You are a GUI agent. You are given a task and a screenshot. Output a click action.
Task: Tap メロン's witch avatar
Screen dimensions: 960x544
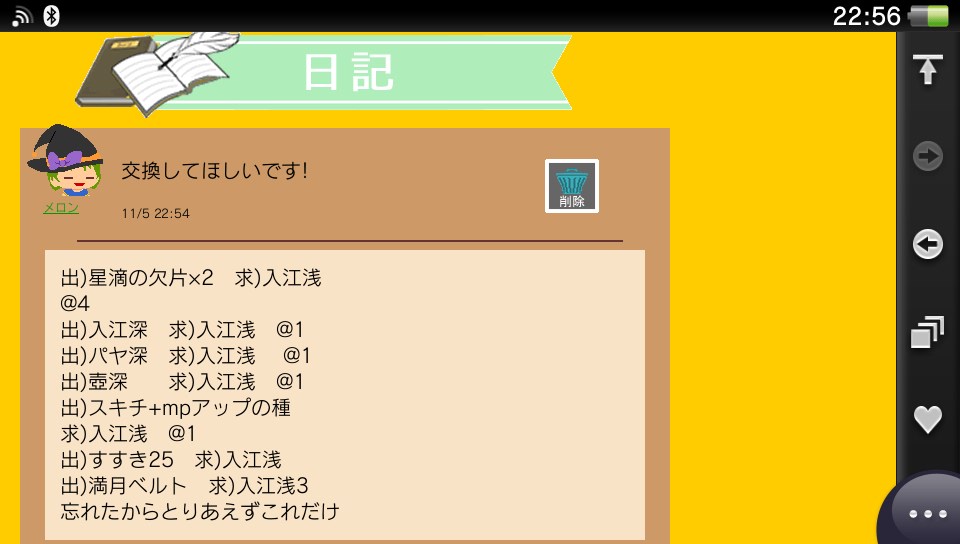click(64, 163)
